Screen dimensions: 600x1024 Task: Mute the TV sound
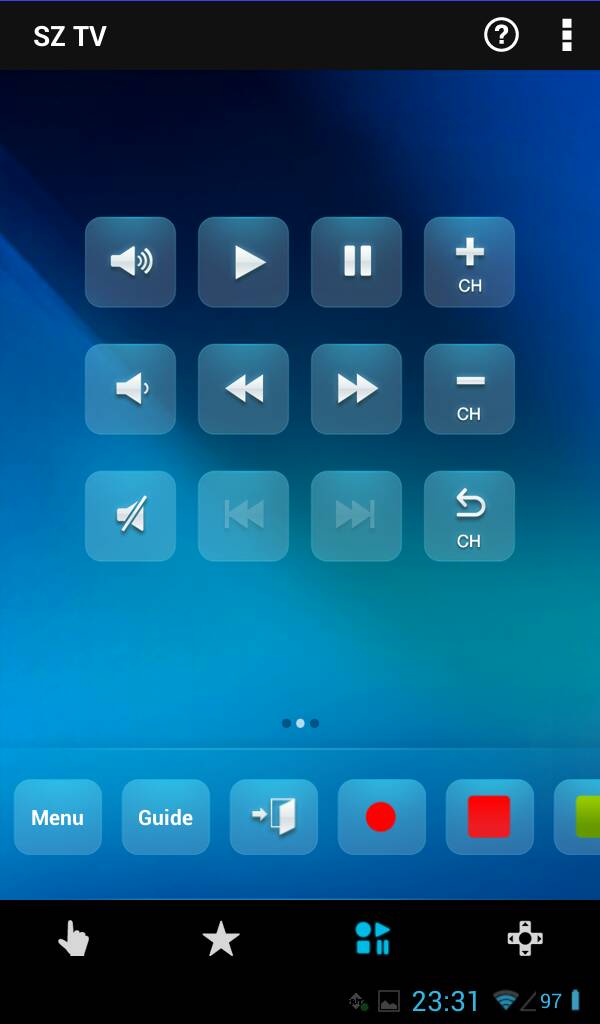(x=130, y=516)
